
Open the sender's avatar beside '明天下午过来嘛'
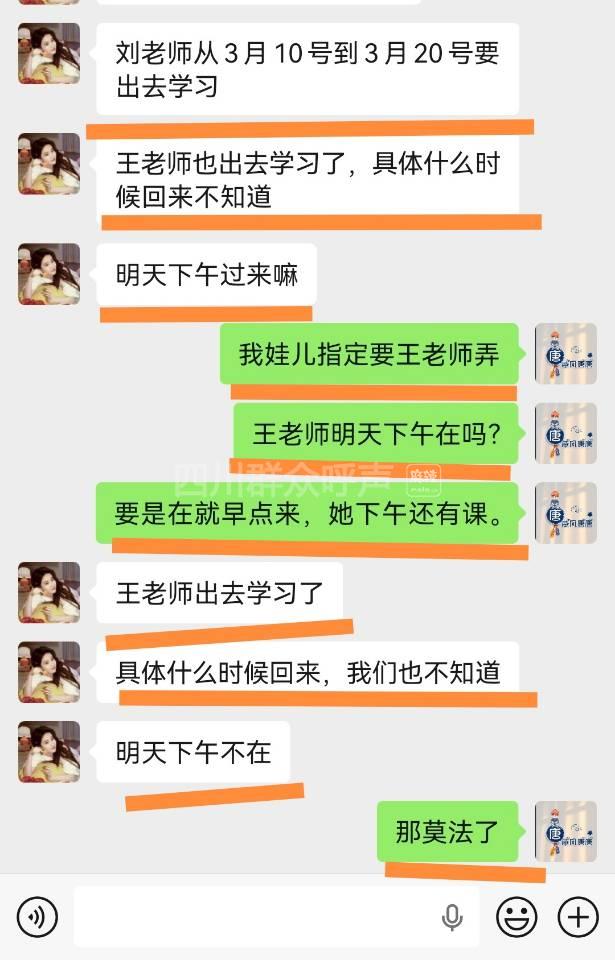[x=49, y=274]
